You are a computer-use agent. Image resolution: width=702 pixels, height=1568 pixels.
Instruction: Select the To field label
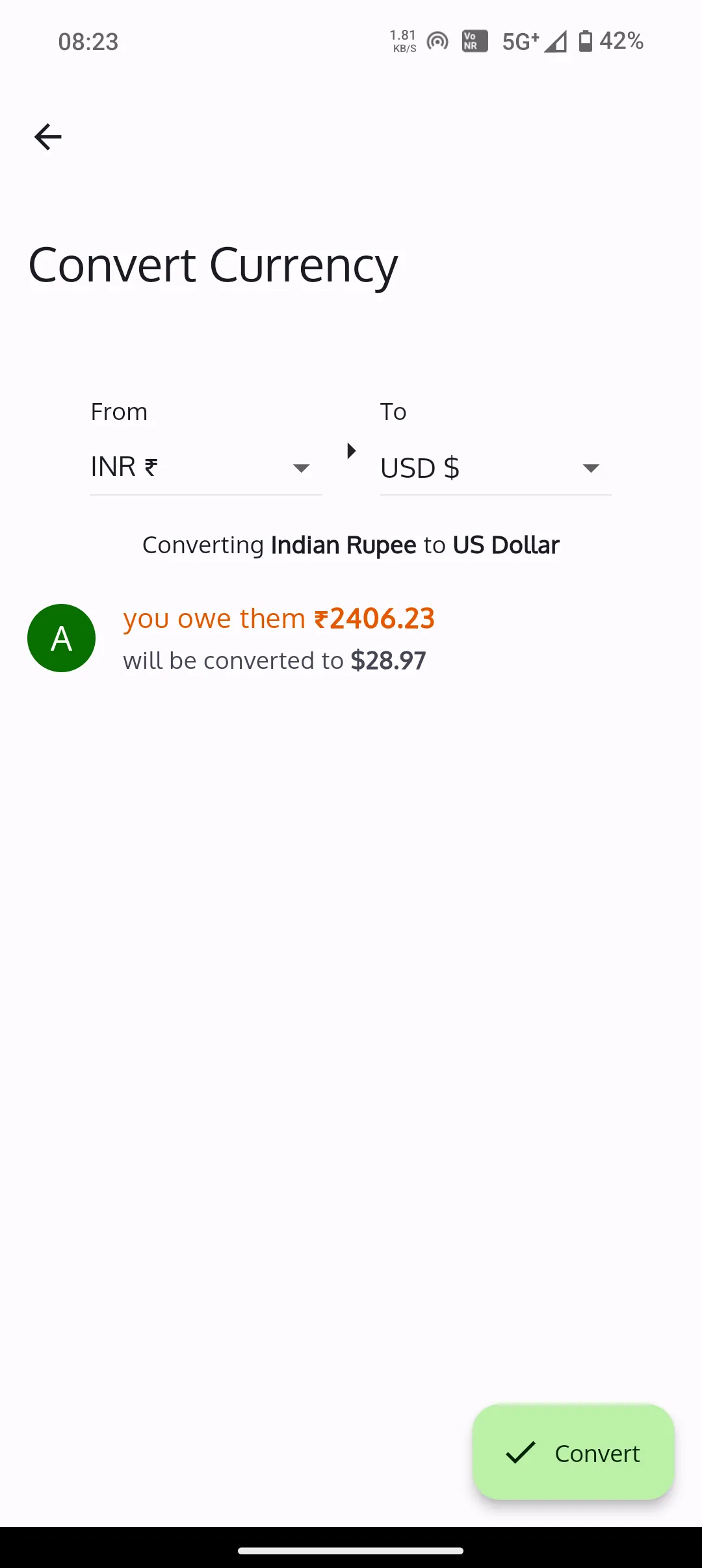394,411
